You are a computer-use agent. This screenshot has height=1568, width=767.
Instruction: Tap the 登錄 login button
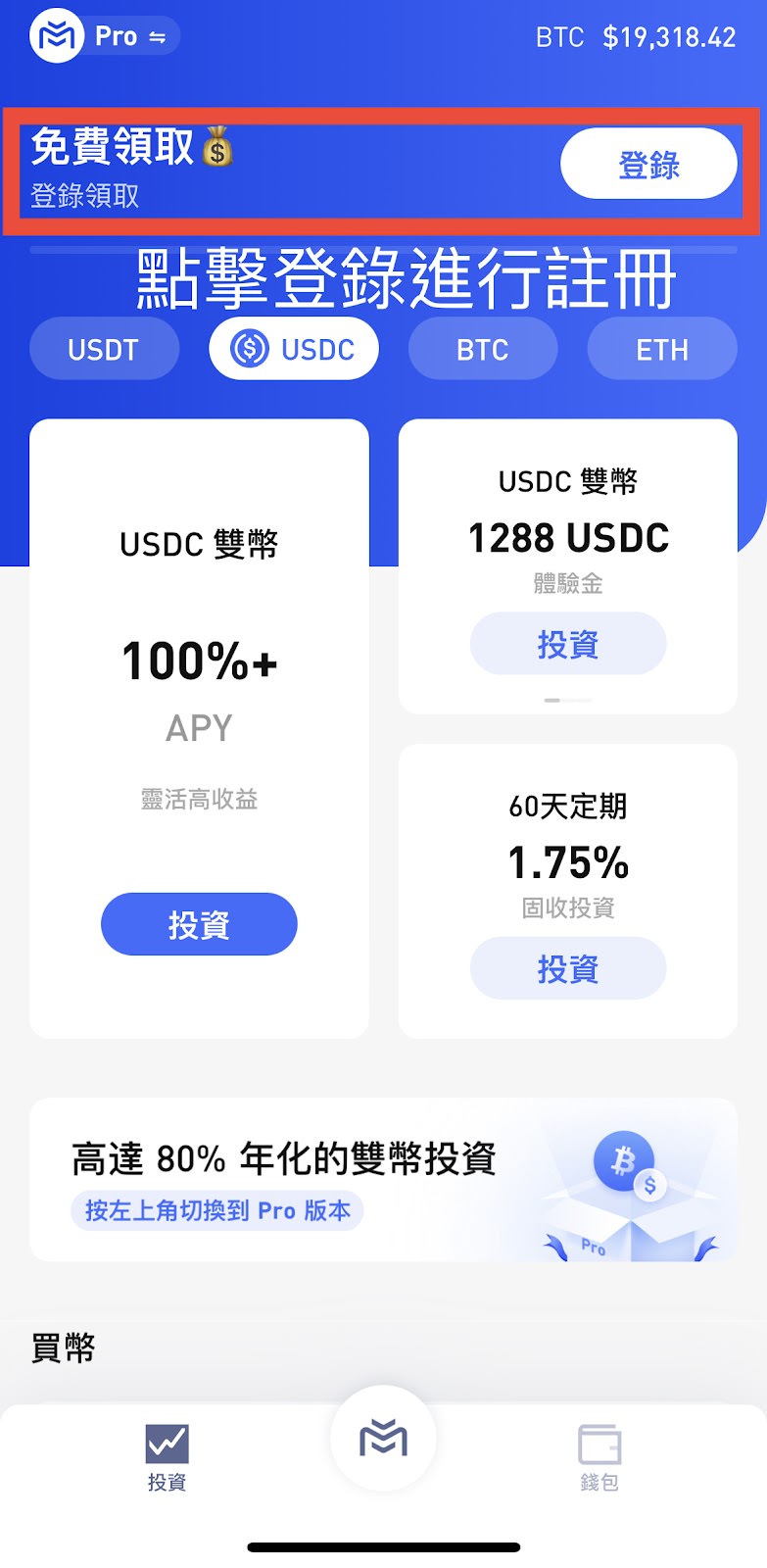coord(648,164)
